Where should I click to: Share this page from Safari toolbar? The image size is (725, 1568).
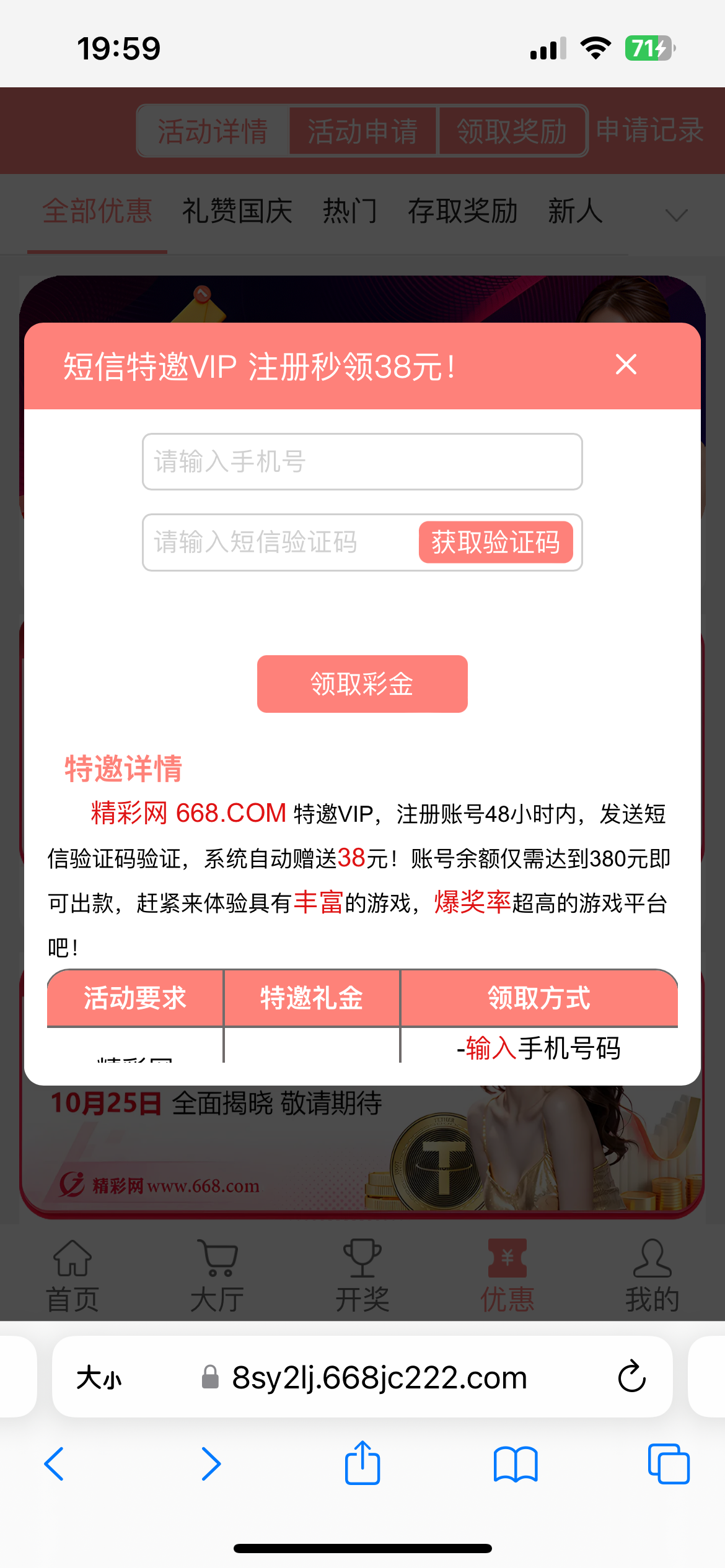pyautogui.click(x=362, y=1463)
